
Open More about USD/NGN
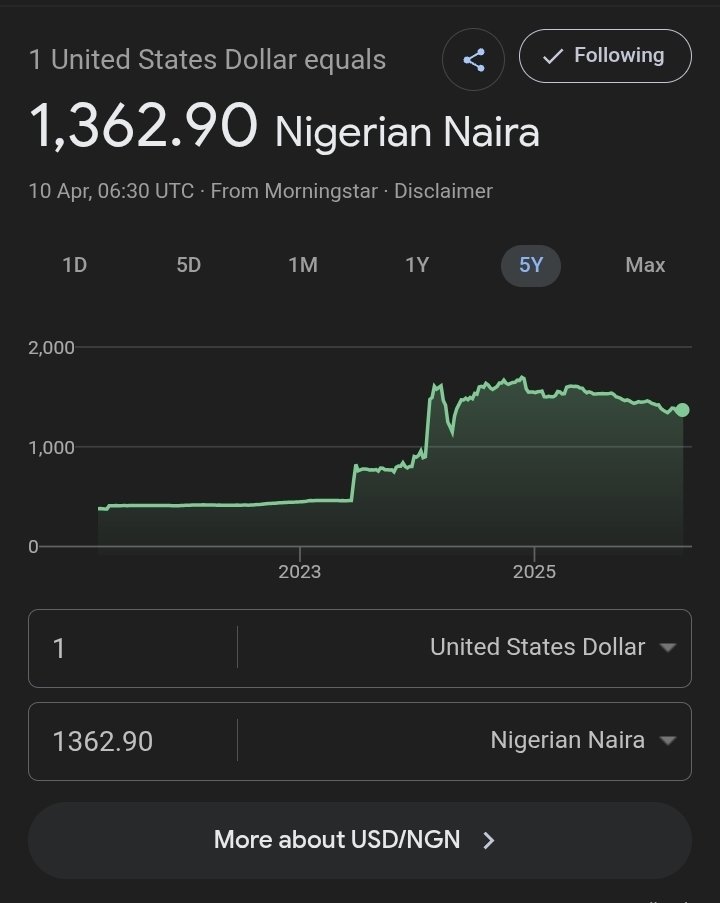tap(360, 840)
